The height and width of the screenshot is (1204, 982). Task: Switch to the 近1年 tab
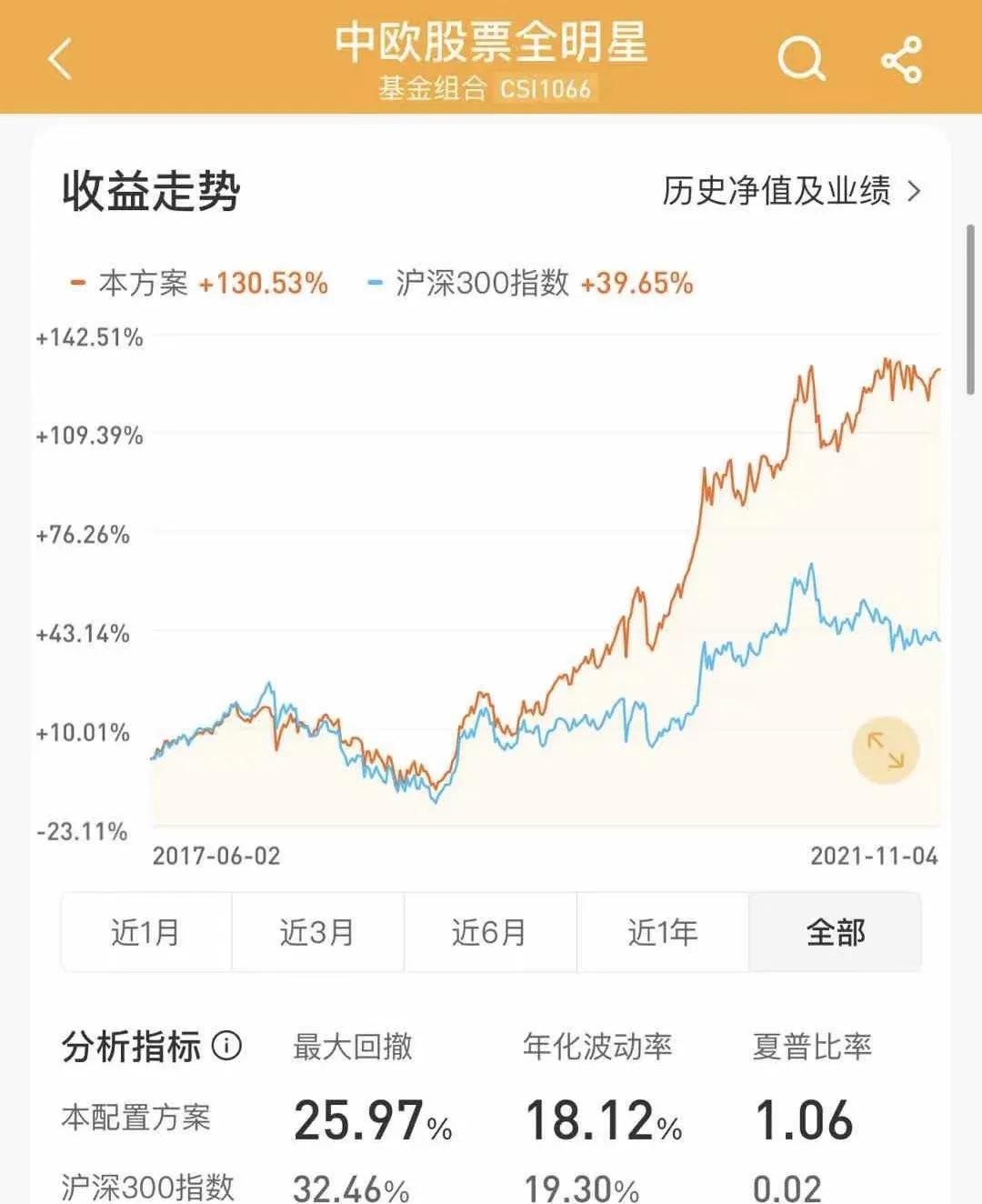[663, 932]
